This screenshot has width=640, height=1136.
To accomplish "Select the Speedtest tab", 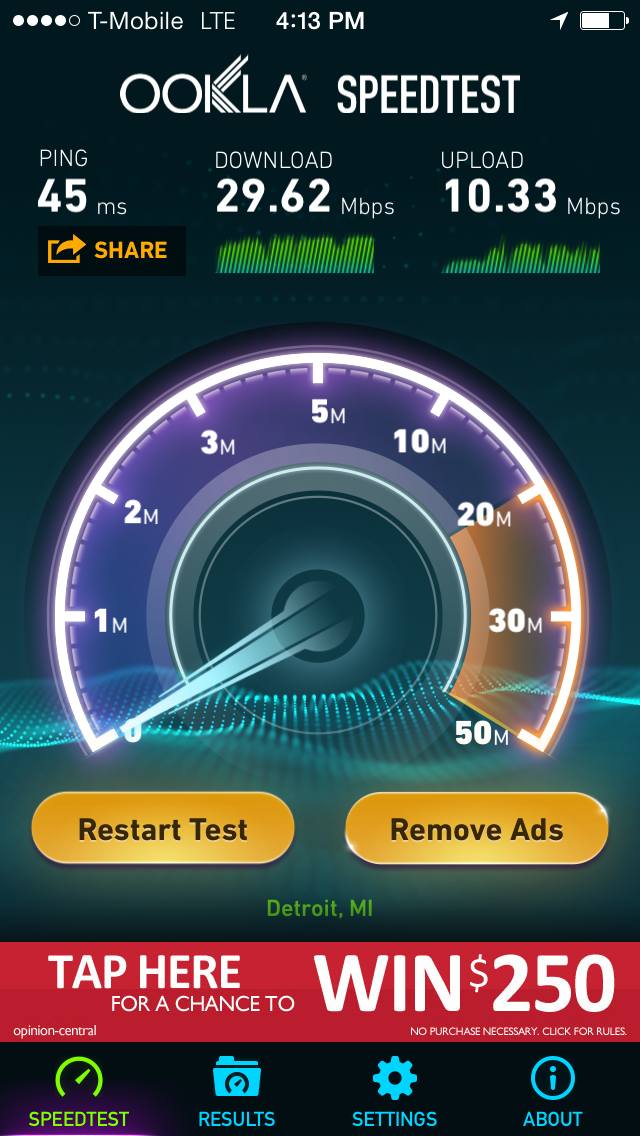I will pyautogui.click(x=79, y=1092).
